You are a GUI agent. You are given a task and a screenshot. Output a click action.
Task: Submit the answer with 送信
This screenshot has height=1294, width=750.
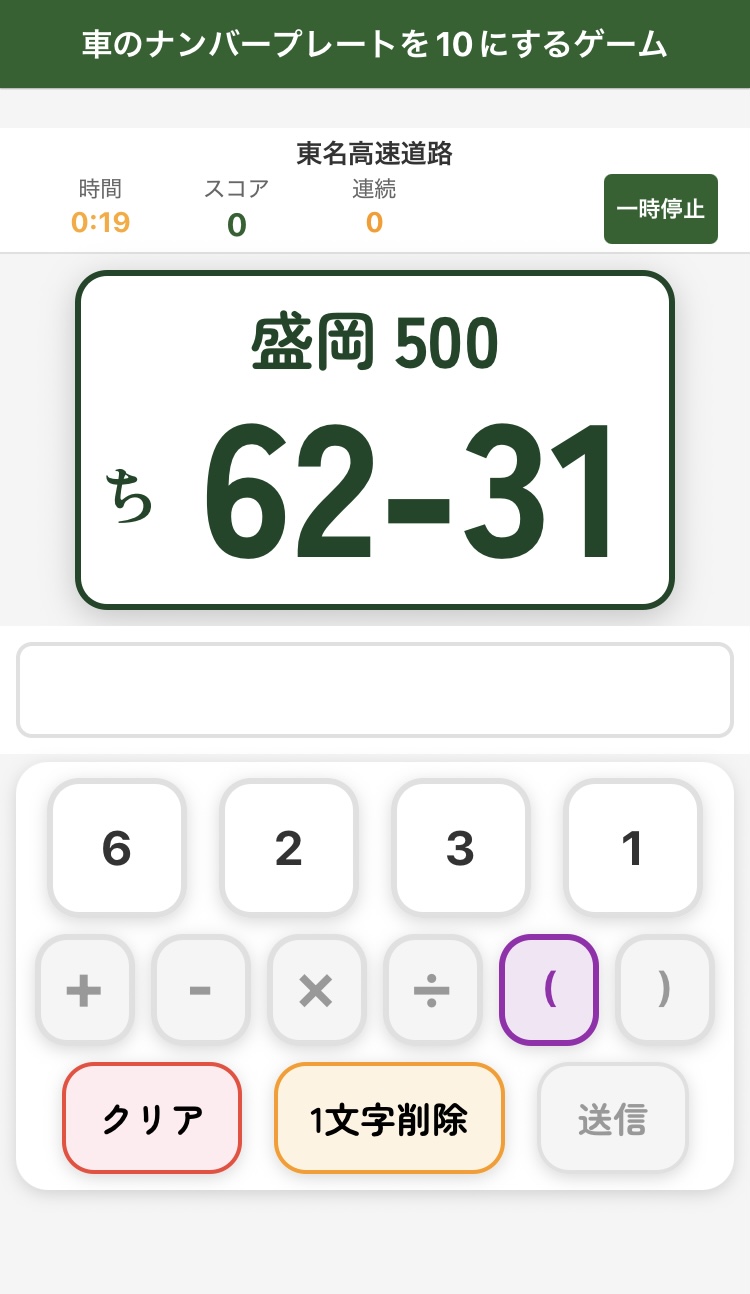pos(613,1118)
